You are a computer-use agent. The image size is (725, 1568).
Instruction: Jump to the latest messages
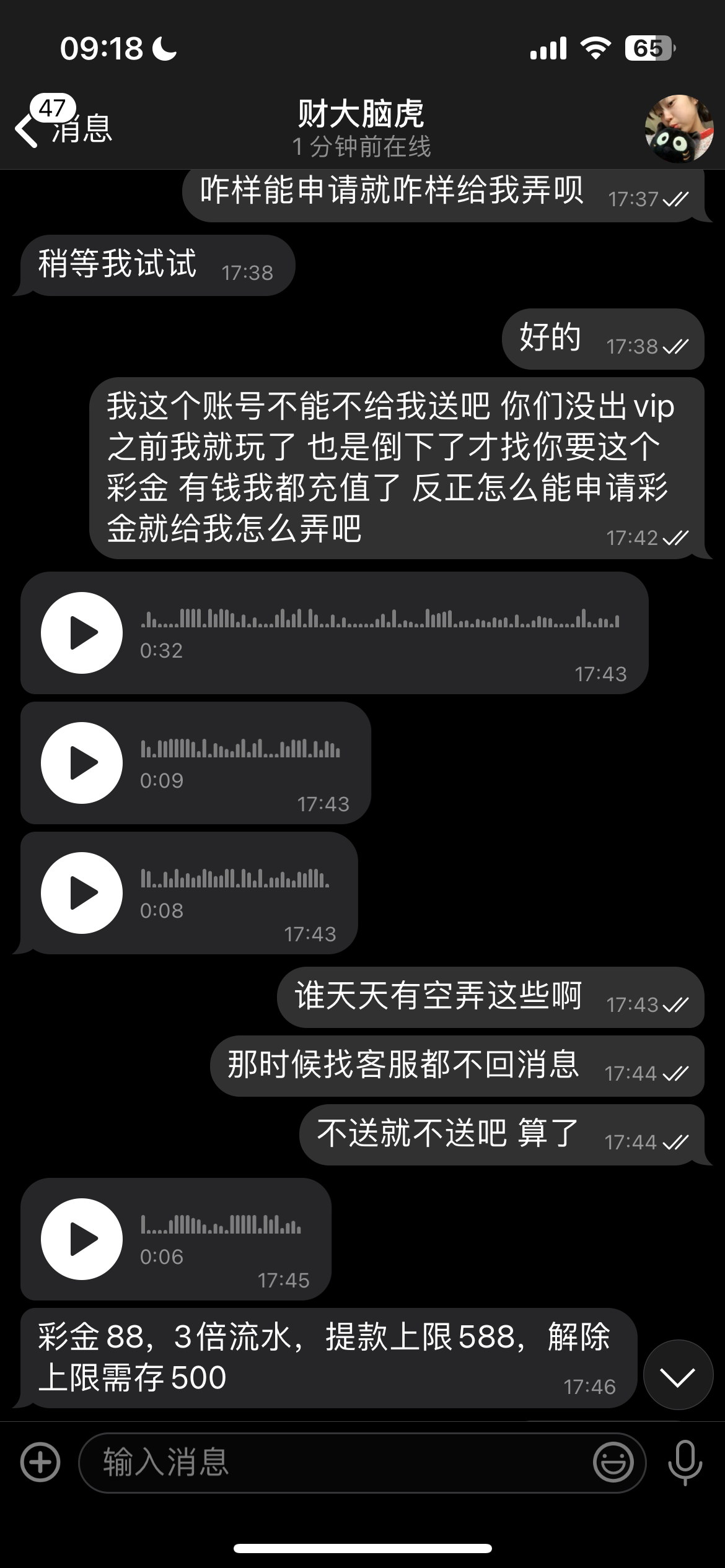[678, 1375]
